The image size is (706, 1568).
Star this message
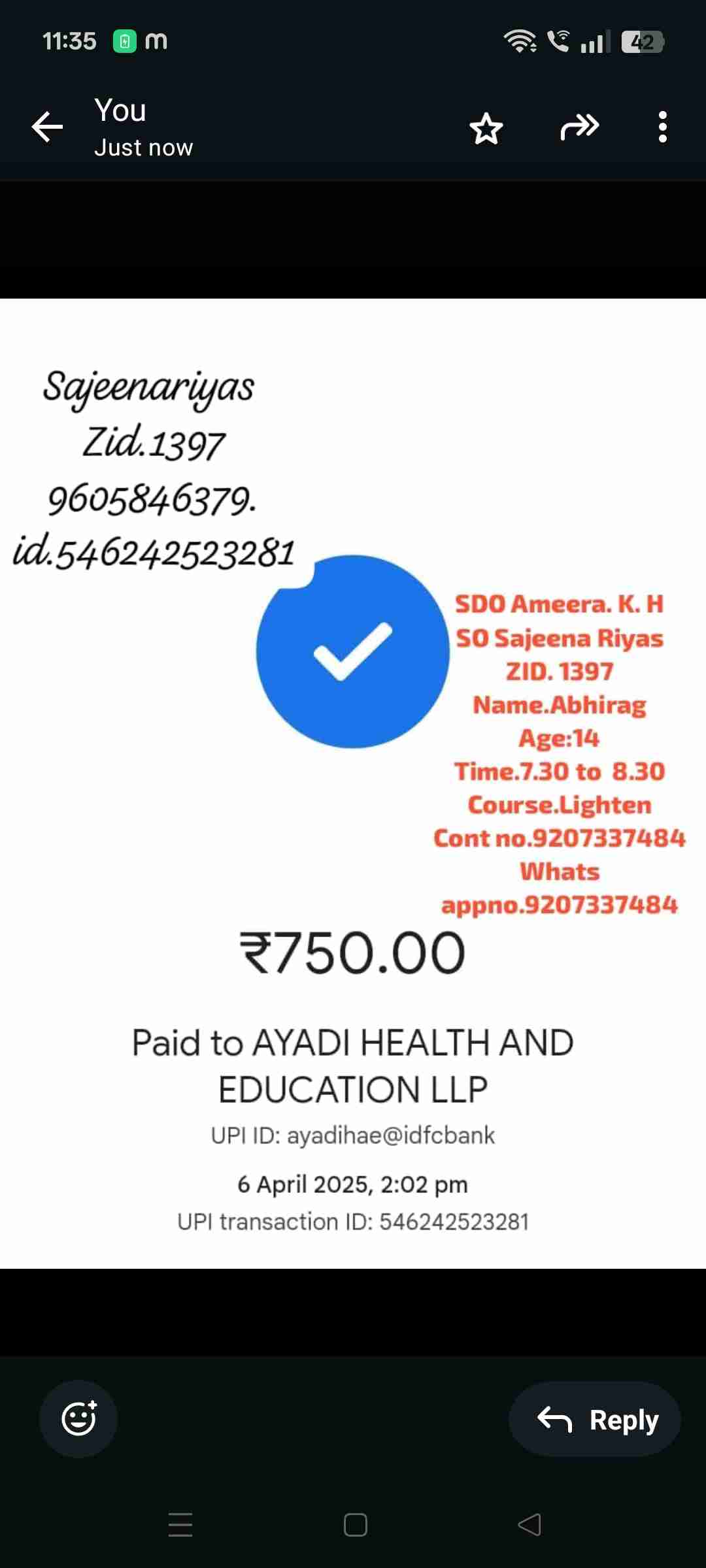[486, 128]
